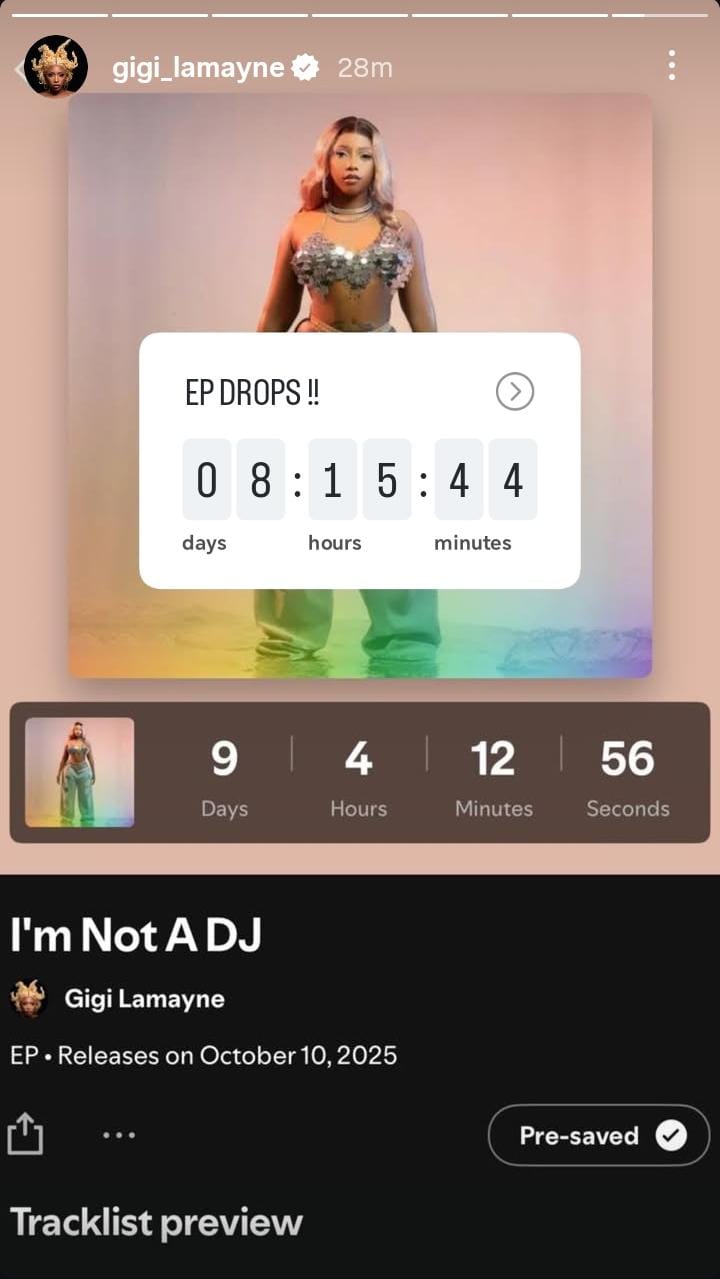The width and height of the screenshot is (720, 1279).
Task: Open the story options overflow menu
Action: point(671,66)
